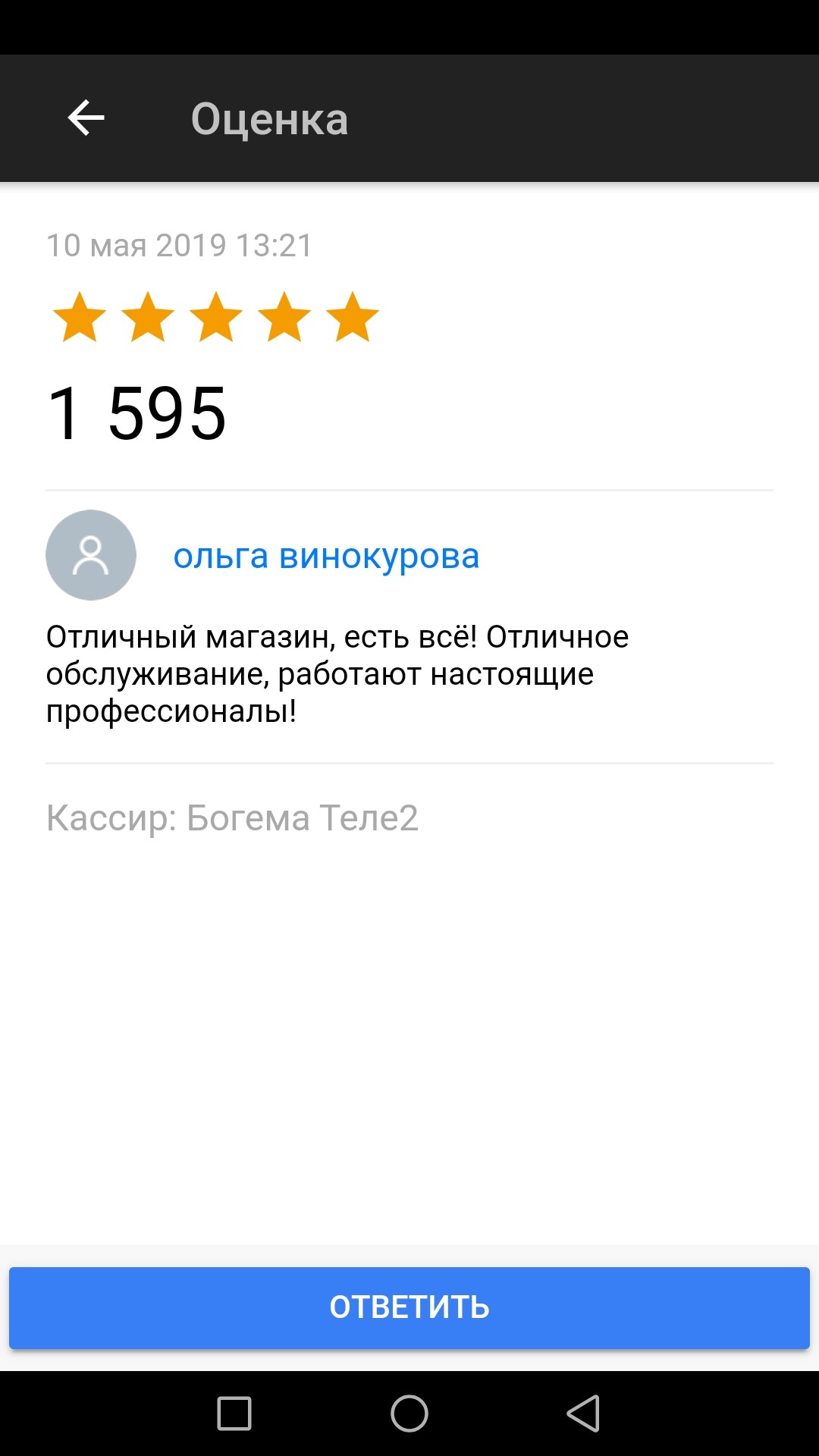The height and width of the screenshot is (1456, 819).
Task: Open recent apps from the navigation bar
Action: tap(234, 1414)
